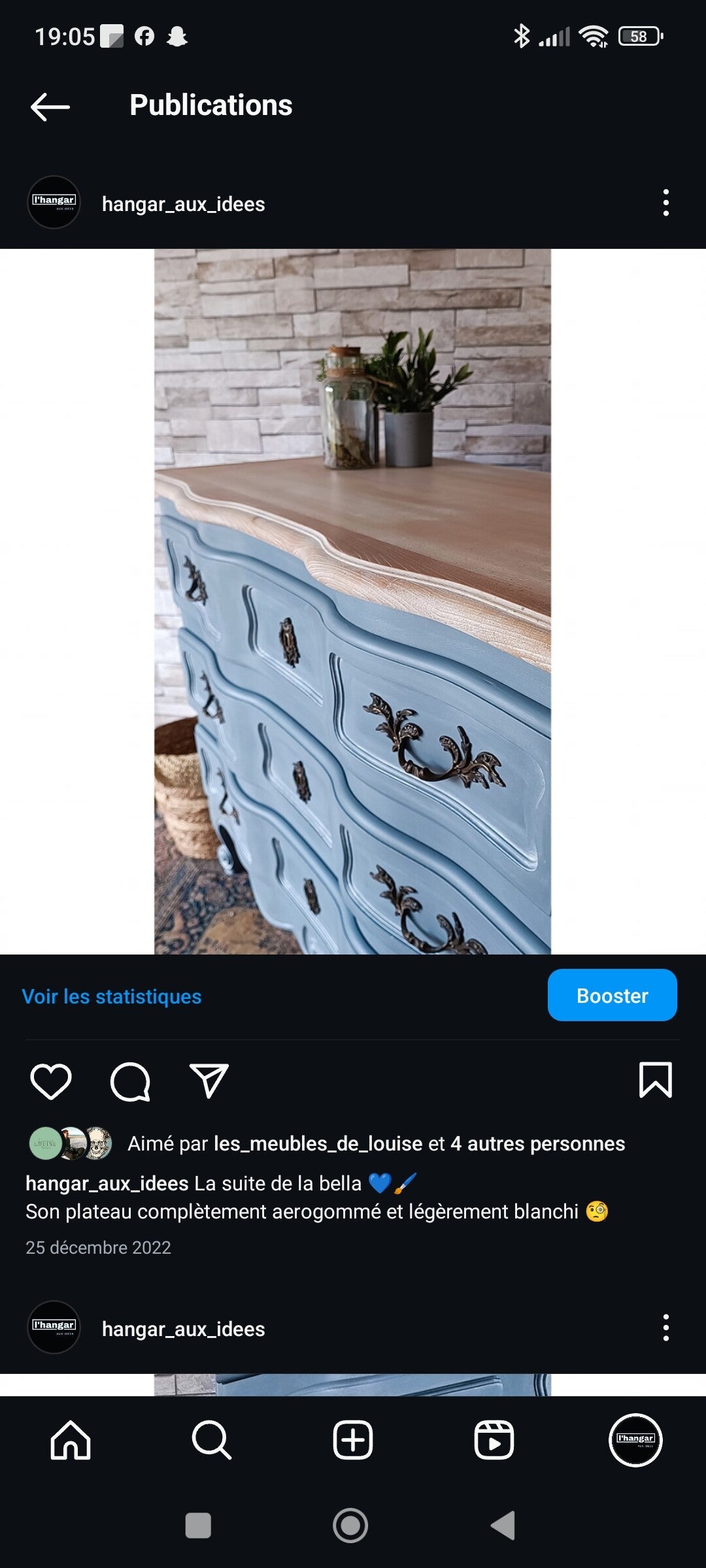Open overflow menu of the second hangar_aux_idees post
The width and height of the screenshot is (706, 1568).
point(665,1328)
